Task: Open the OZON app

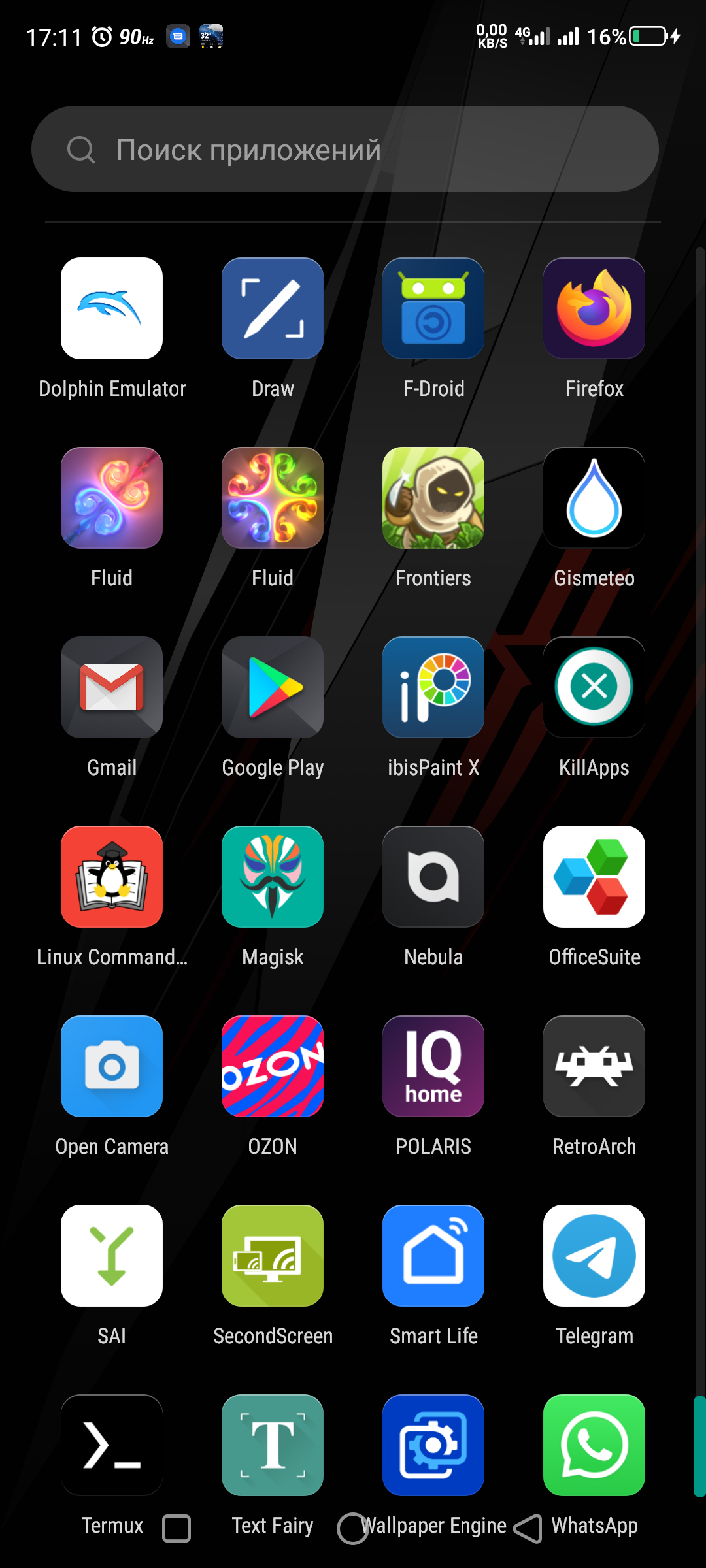Action: point(273,1066)
